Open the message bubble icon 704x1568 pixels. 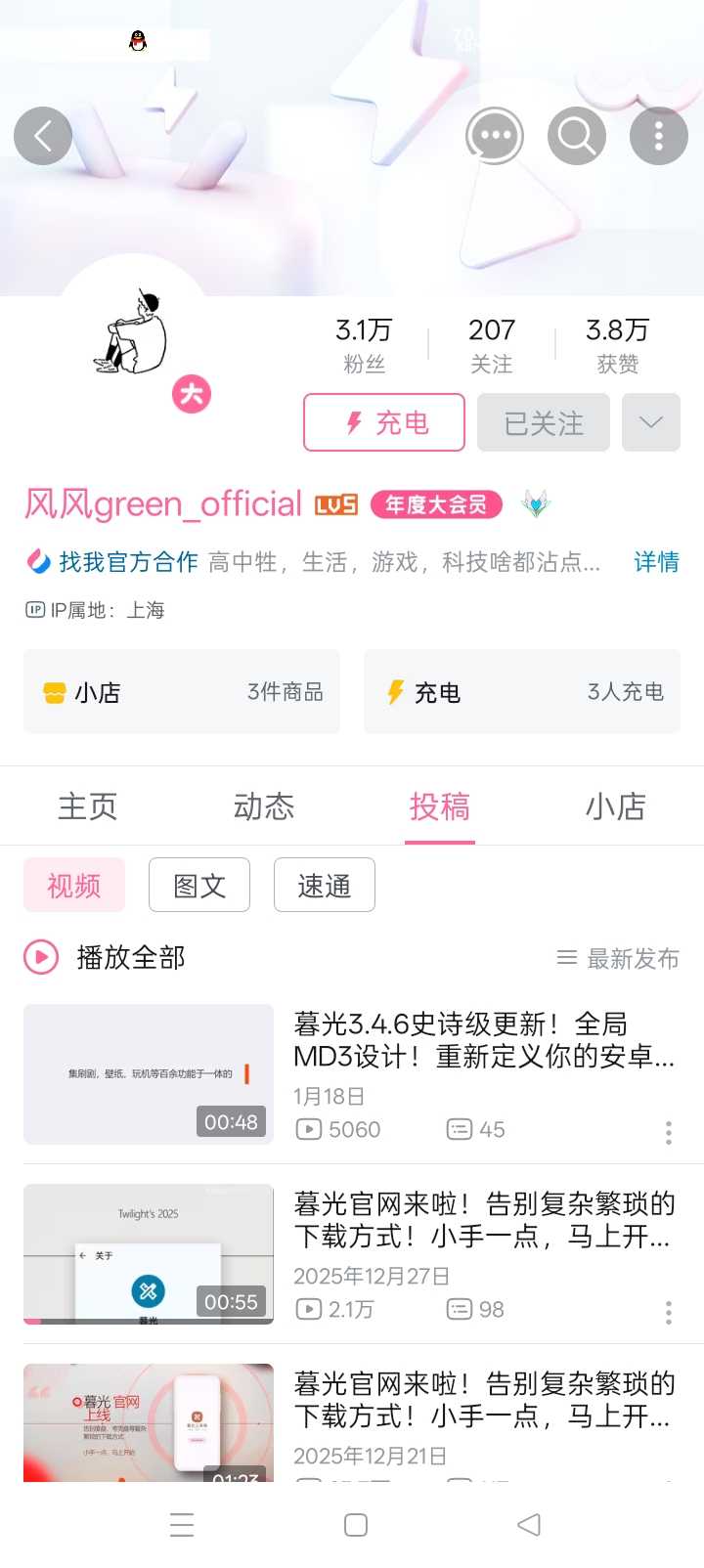[x=494, y=136]
